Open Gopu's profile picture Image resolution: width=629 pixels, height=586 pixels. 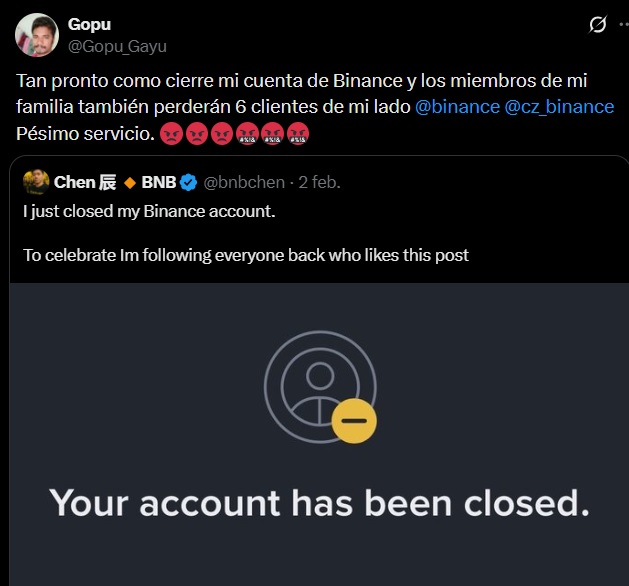[x=36, y=35]
